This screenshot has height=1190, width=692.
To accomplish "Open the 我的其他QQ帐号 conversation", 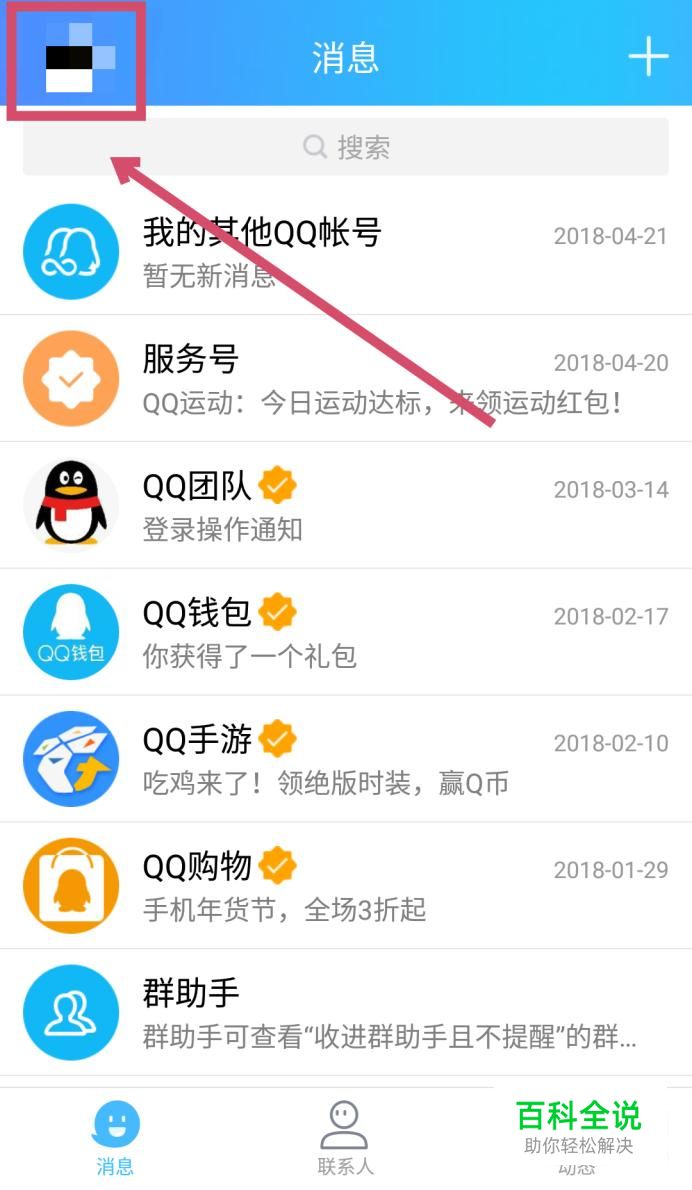I will pyautogui.click(x=346, y=252).
